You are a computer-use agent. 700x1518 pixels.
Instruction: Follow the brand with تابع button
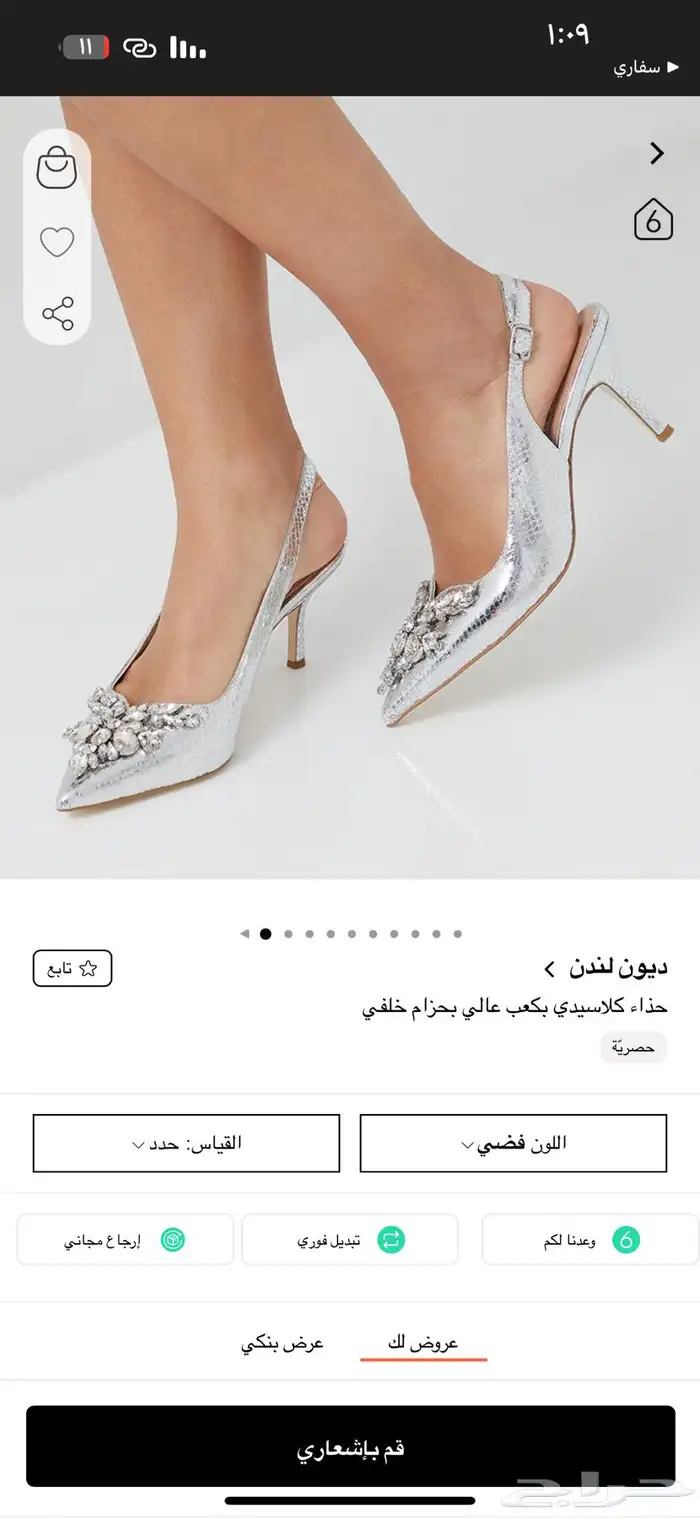(x=73, y=968)
